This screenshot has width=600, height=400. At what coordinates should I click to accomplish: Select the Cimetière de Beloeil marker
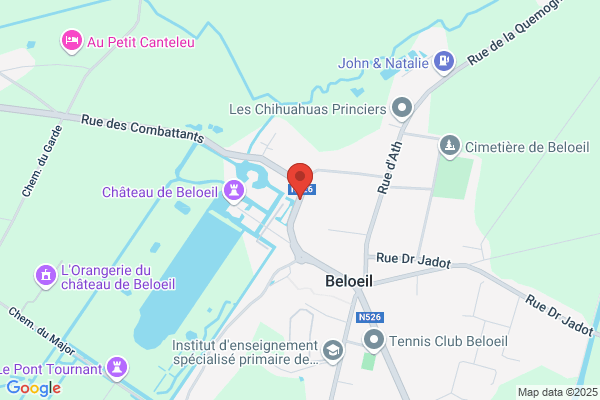point(450,146)
